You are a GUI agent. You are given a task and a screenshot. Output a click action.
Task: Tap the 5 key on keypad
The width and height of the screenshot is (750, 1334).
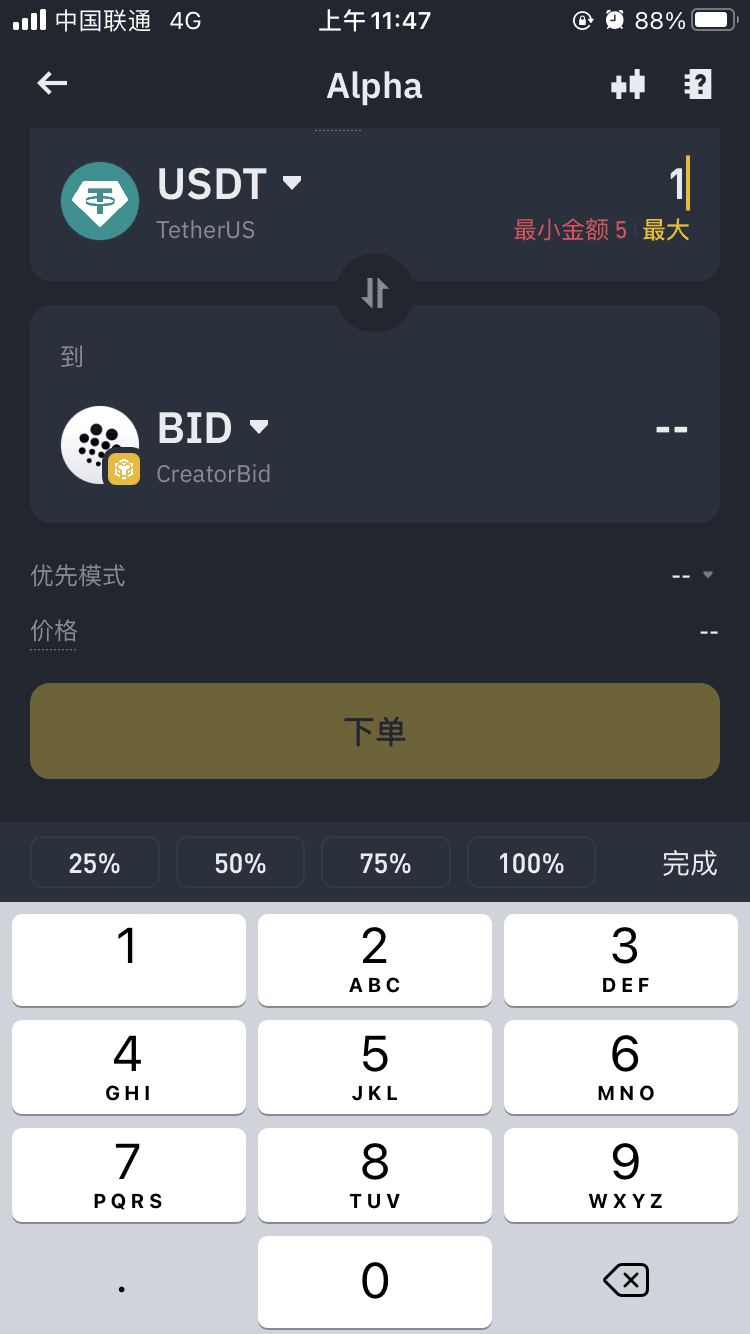(375, 1066)
